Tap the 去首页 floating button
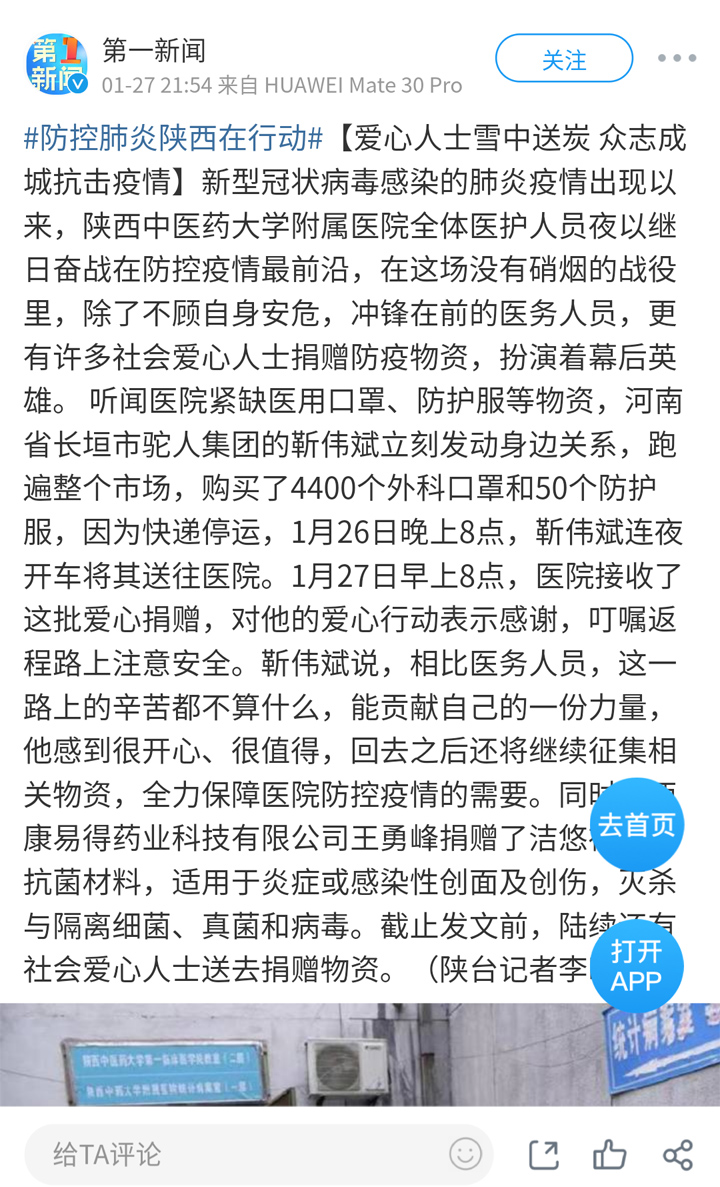Screen dimensions: 720x1187 pyautogui.click(x=636, y=824)
